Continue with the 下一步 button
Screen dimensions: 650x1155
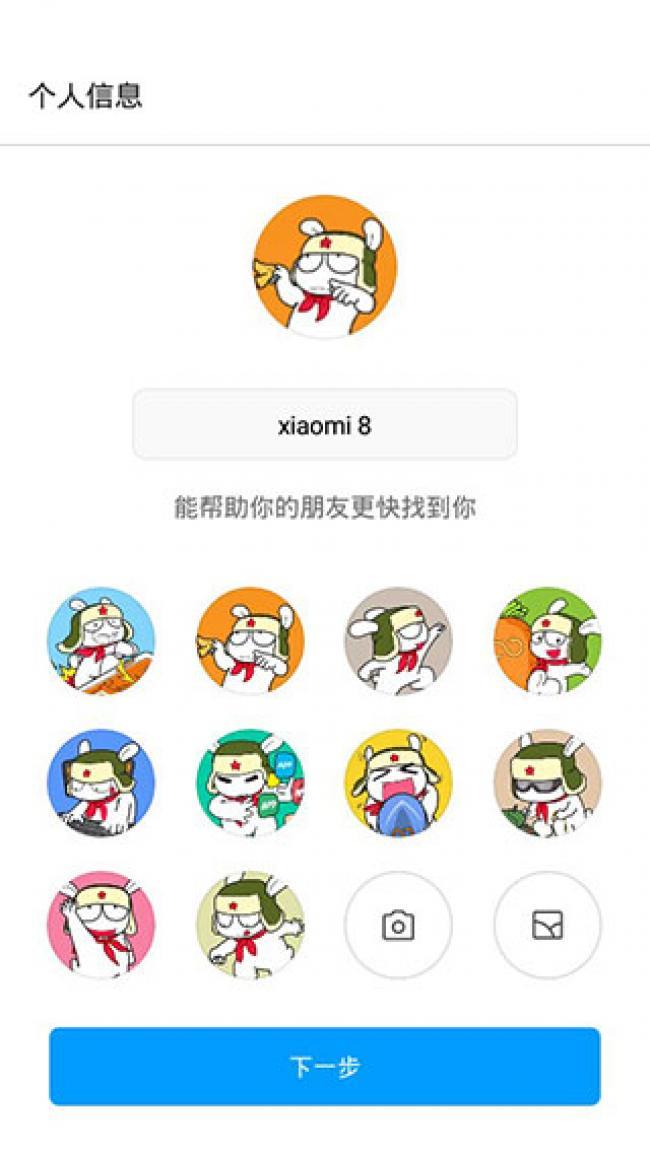324,1066
